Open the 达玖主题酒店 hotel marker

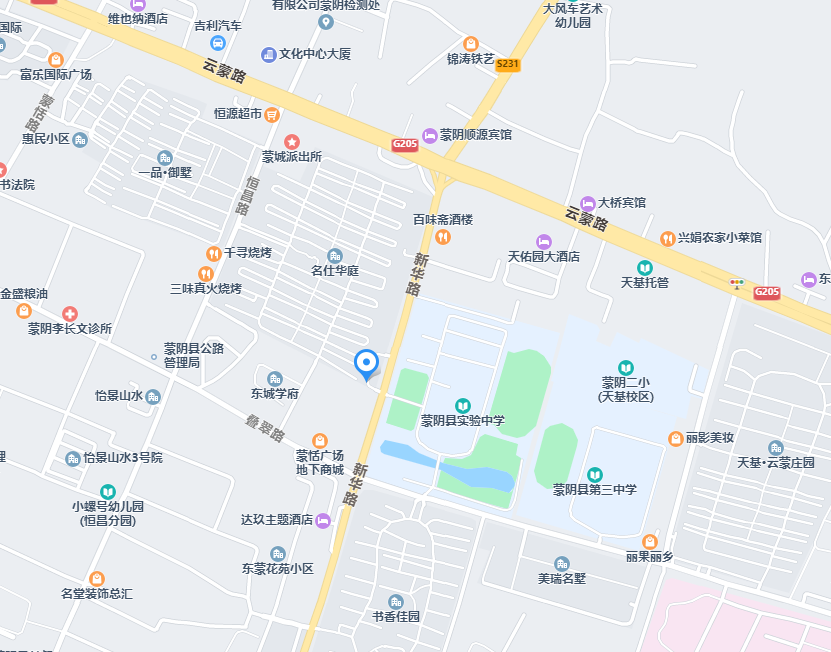(322, 520)
